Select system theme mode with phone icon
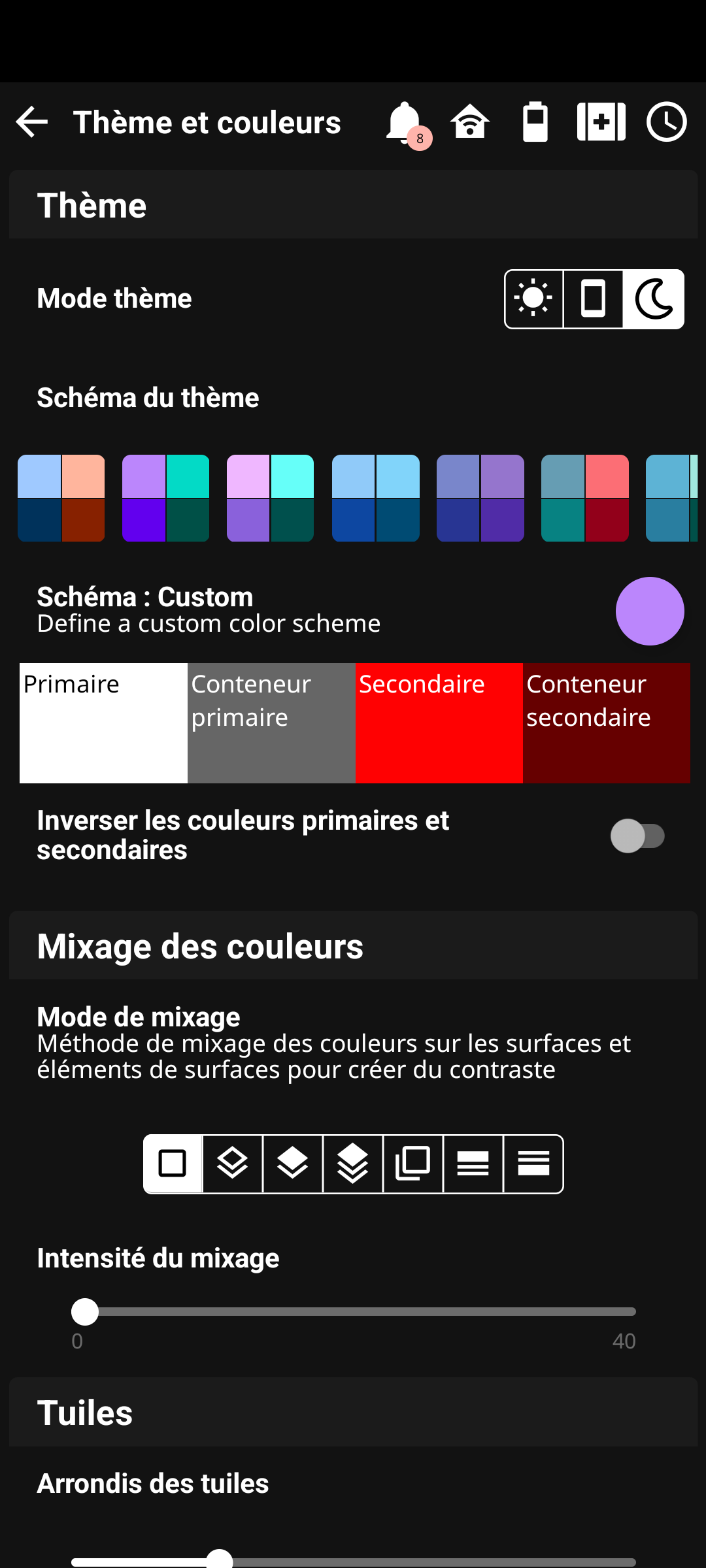706x1568 pixels. pyautogui.click(x=593, y=299)
